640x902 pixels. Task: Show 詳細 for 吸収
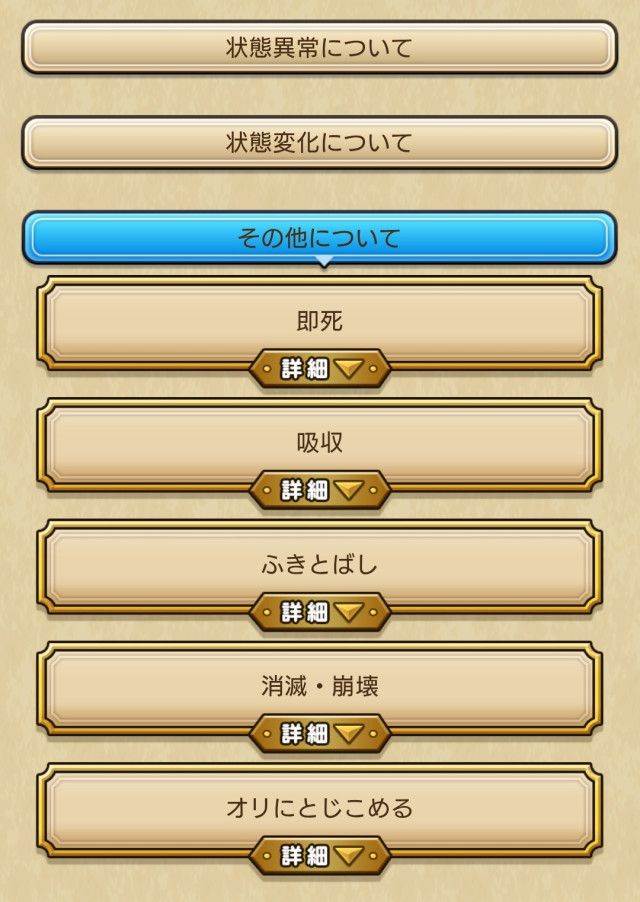click(x=319, y=490)
